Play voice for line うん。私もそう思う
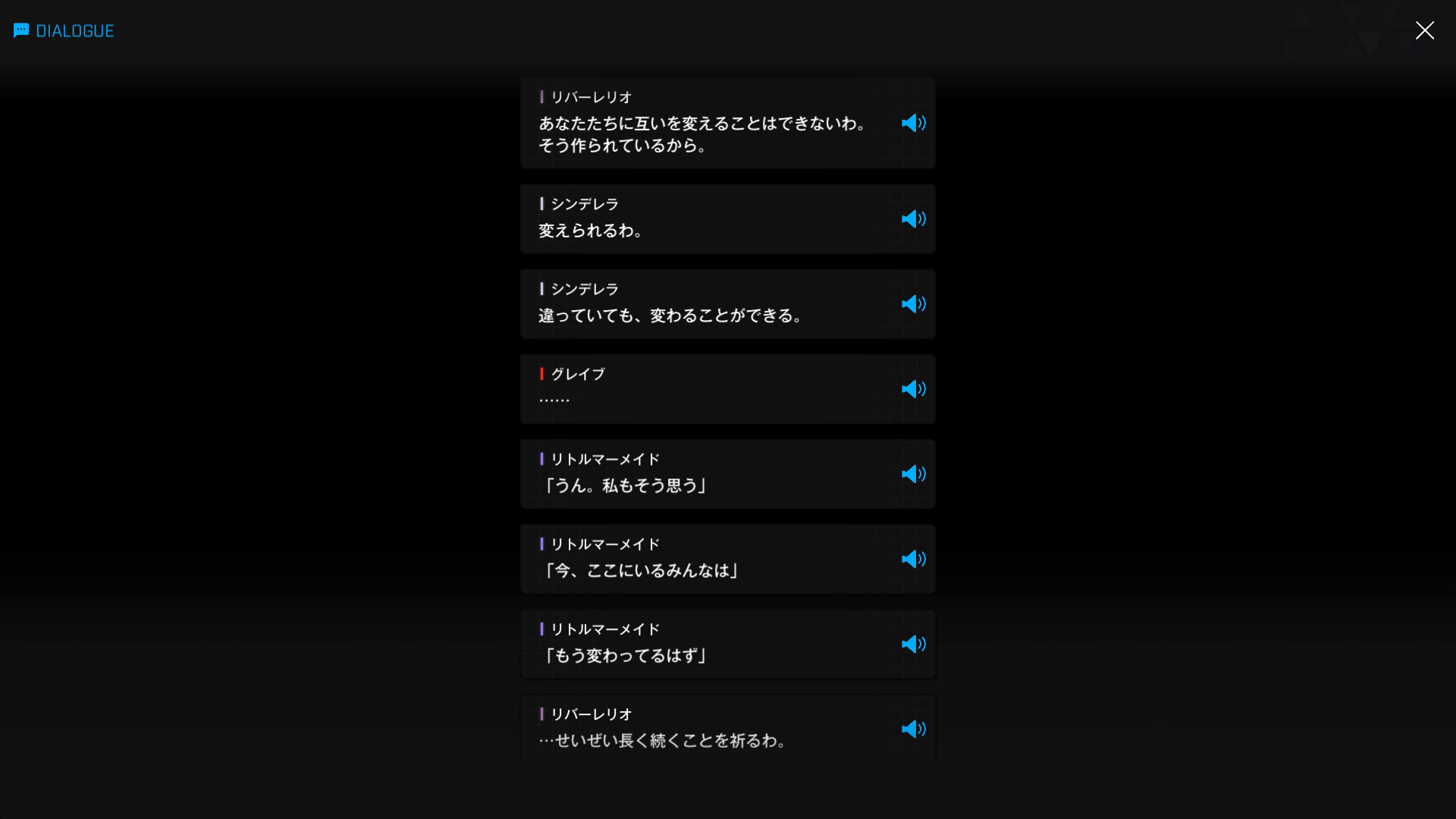The height and width of the screenshot is (819, 1456). pyautogui.click(x=913, y=474)
